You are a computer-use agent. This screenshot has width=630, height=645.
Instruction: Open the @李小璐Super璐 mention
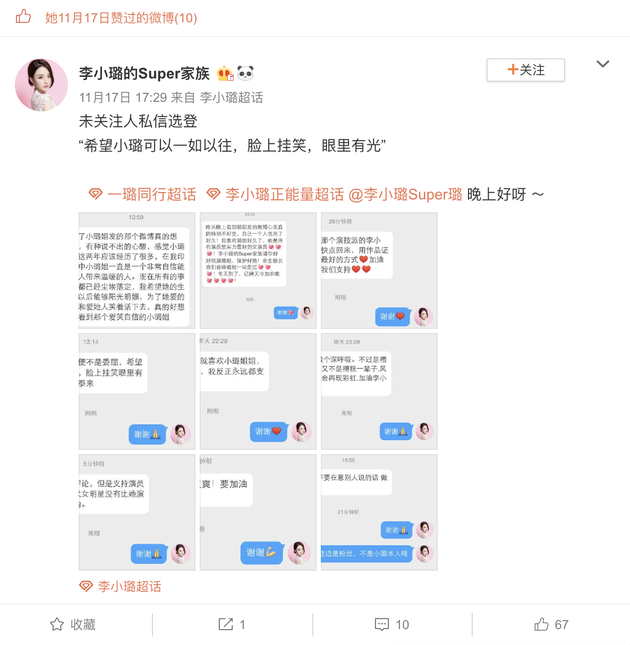[405, 194]
